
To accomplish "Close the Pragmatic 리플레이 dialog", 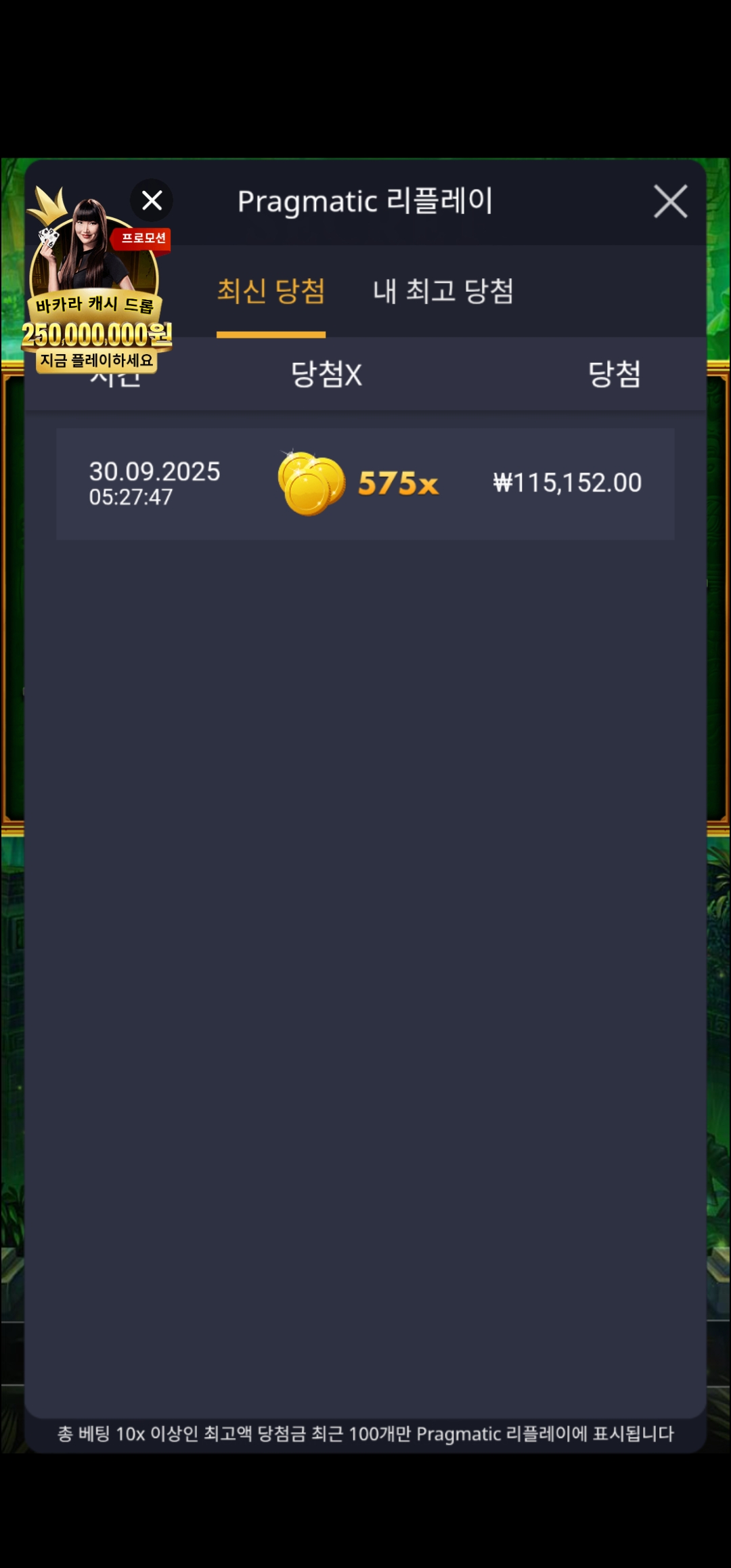I will [x=670, y=201].
